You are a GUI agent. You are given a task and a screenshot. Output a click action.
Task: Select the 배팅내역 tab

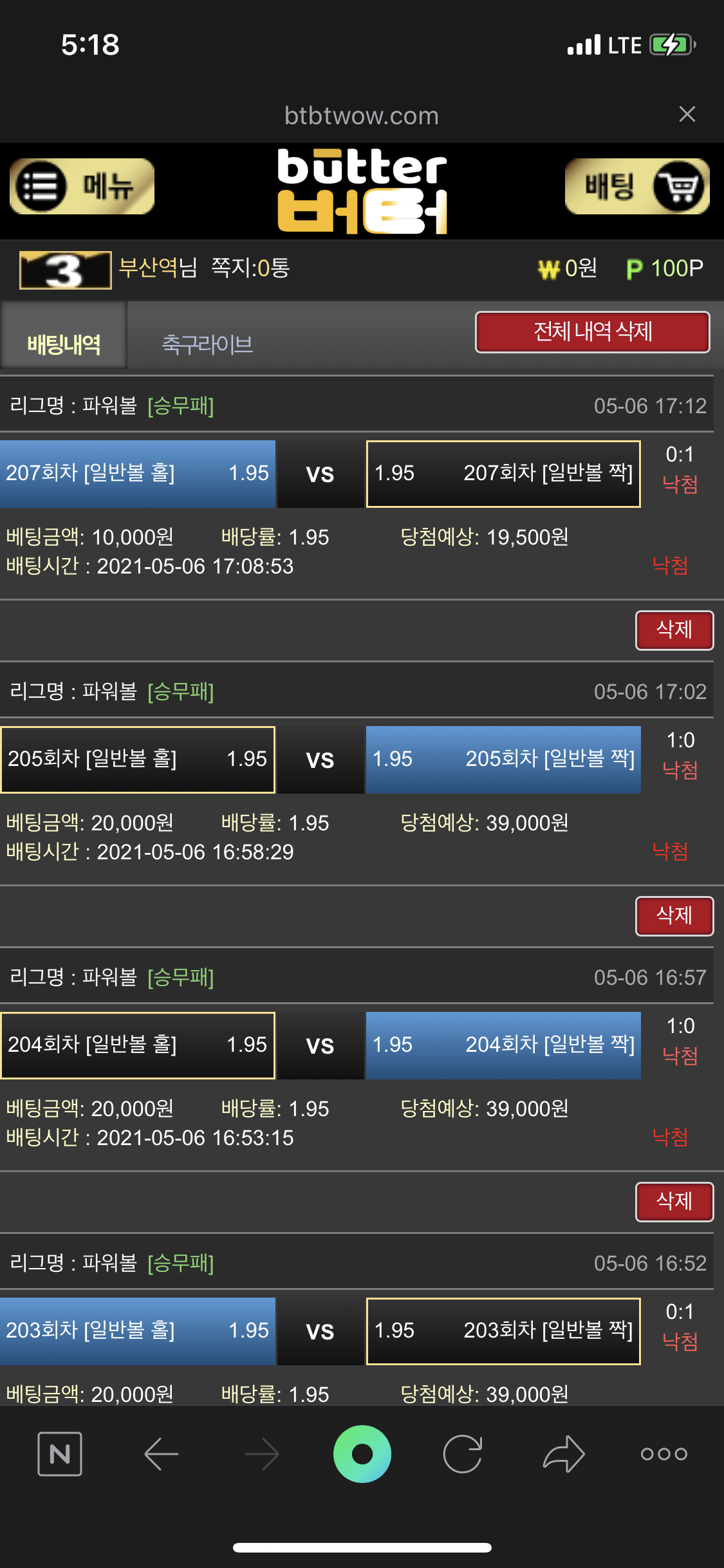coord(64,344)
